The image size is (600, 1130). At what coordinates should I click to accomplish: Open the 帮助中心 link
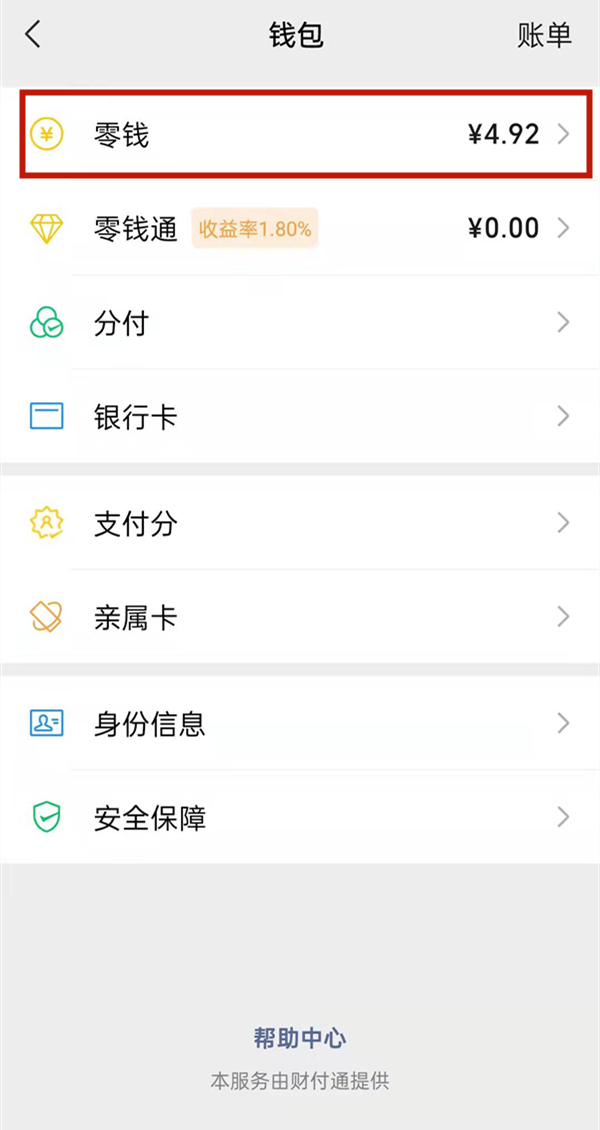pyautogui.click(x=300, y=1038)
